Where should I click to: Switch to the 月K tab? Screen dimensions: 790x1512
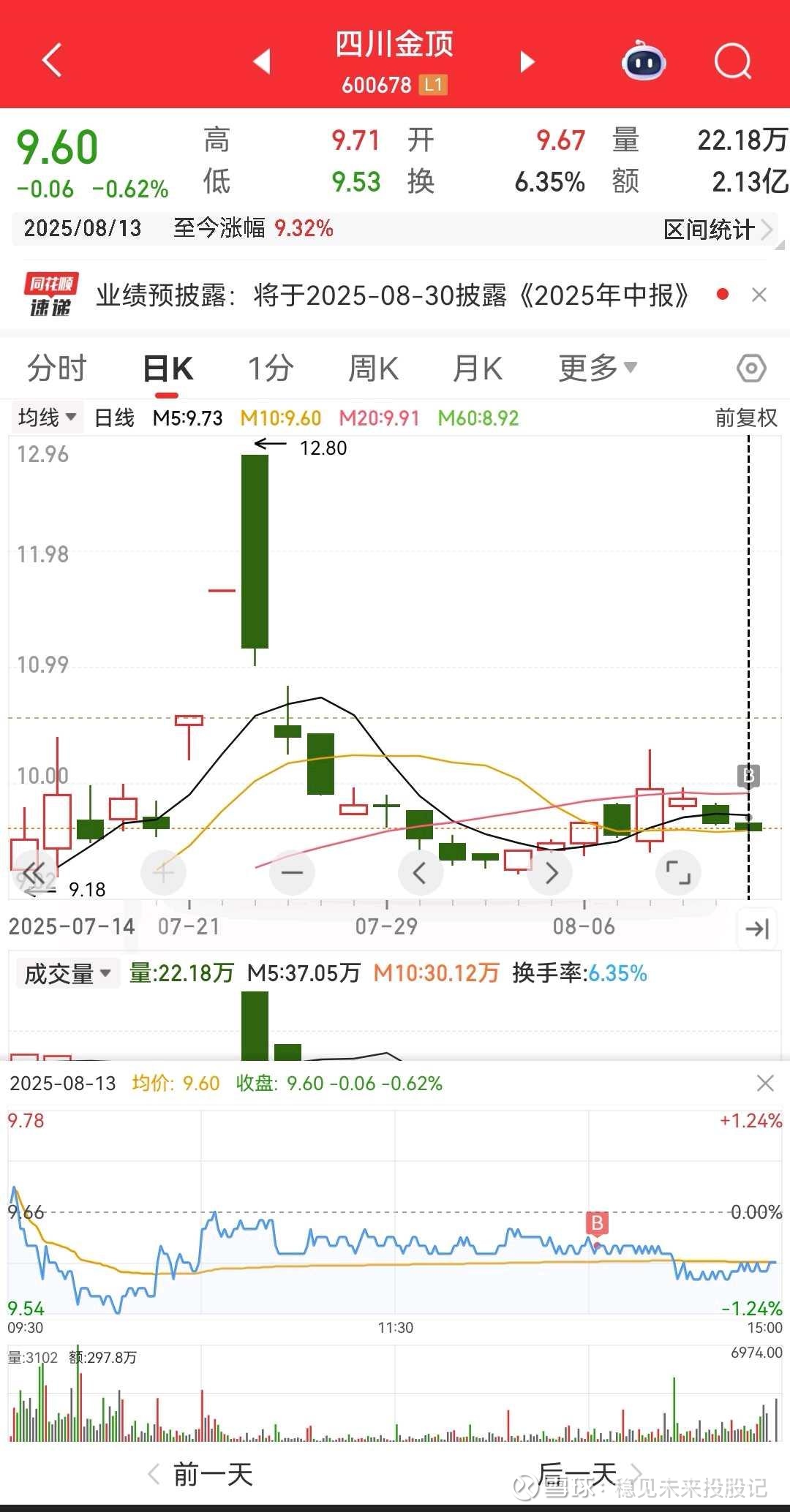click(478, 368)
